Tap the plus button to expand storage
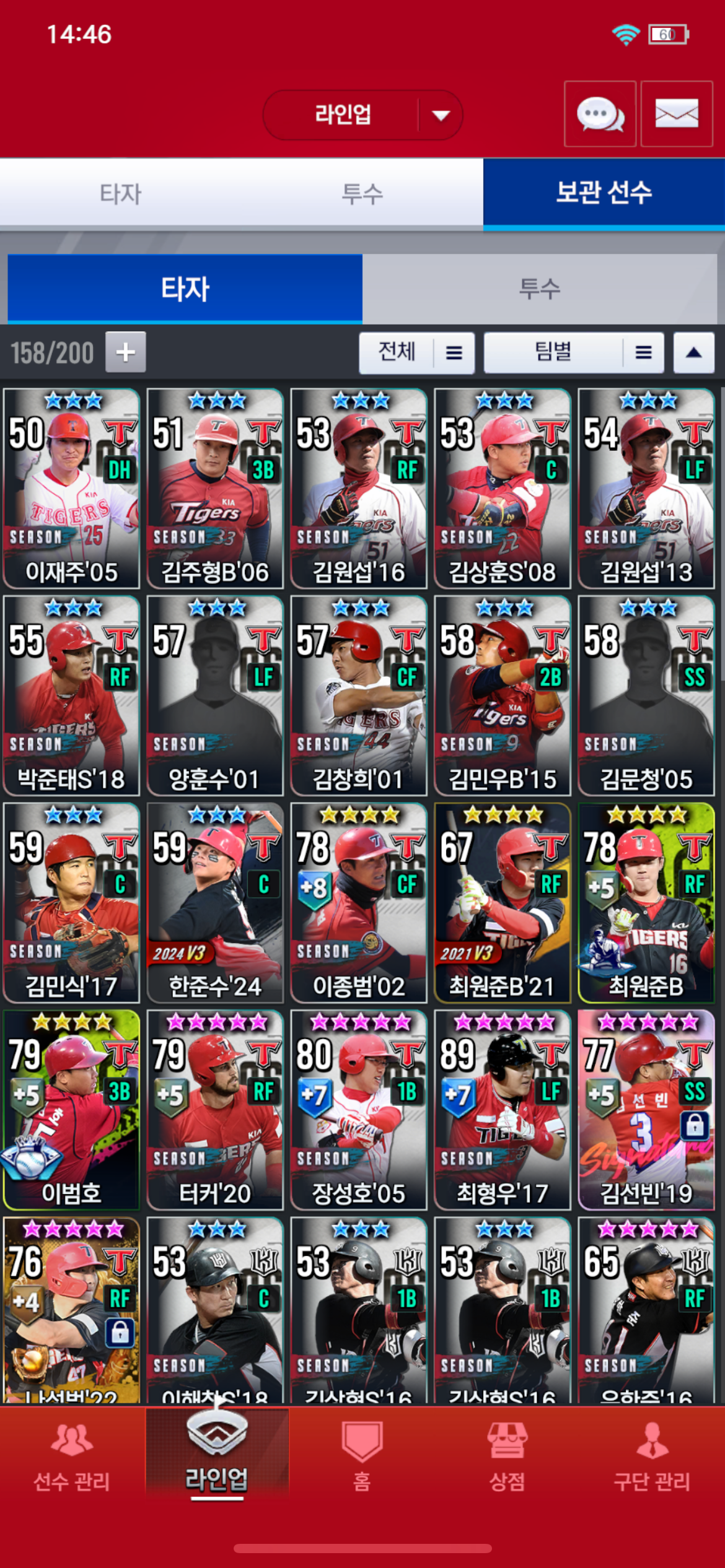725x1568 pixels. tap(126, 352)
